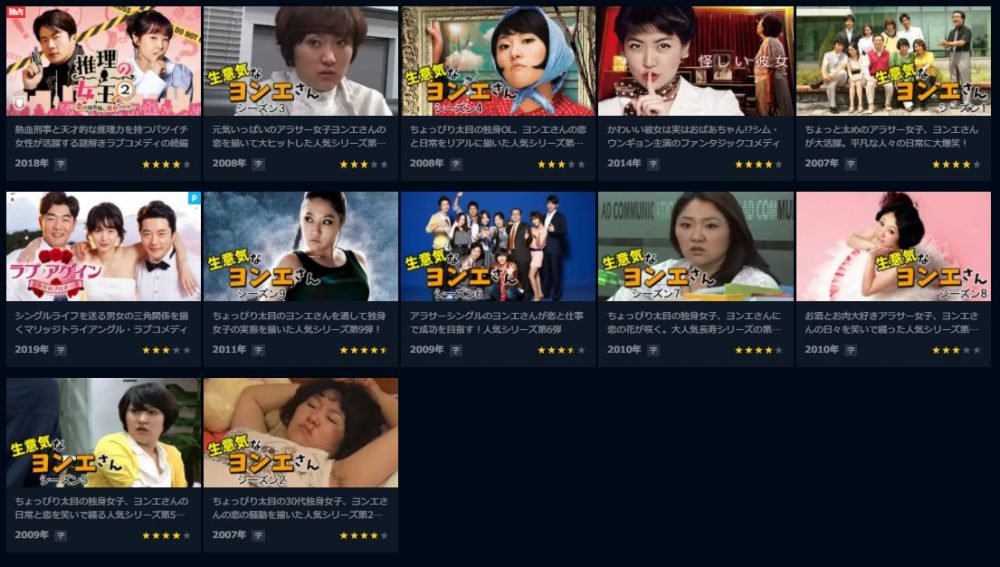Image resolution: width=1000 pixels, height=567 pixels.
Task: Open the 推理の女王2 drama card
Action: click(103, 62)
